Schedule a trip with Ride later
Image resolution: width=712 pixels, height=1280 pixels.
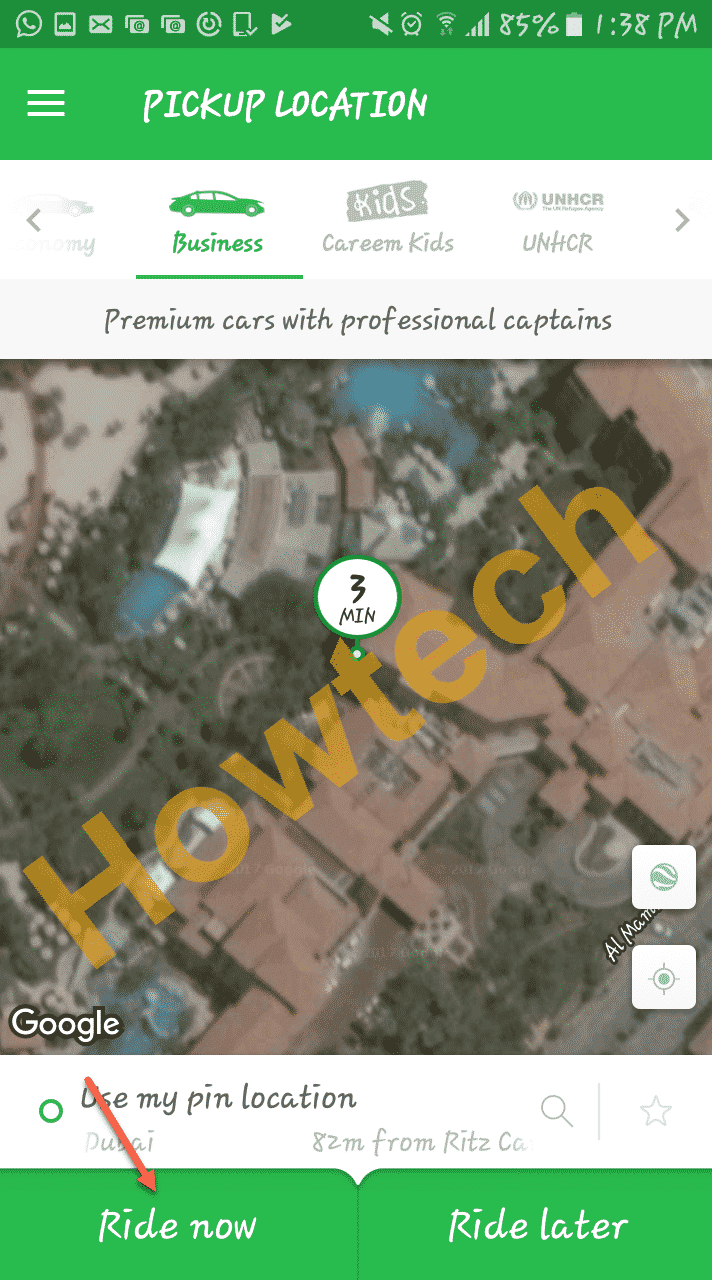[x=537, y=1226]
